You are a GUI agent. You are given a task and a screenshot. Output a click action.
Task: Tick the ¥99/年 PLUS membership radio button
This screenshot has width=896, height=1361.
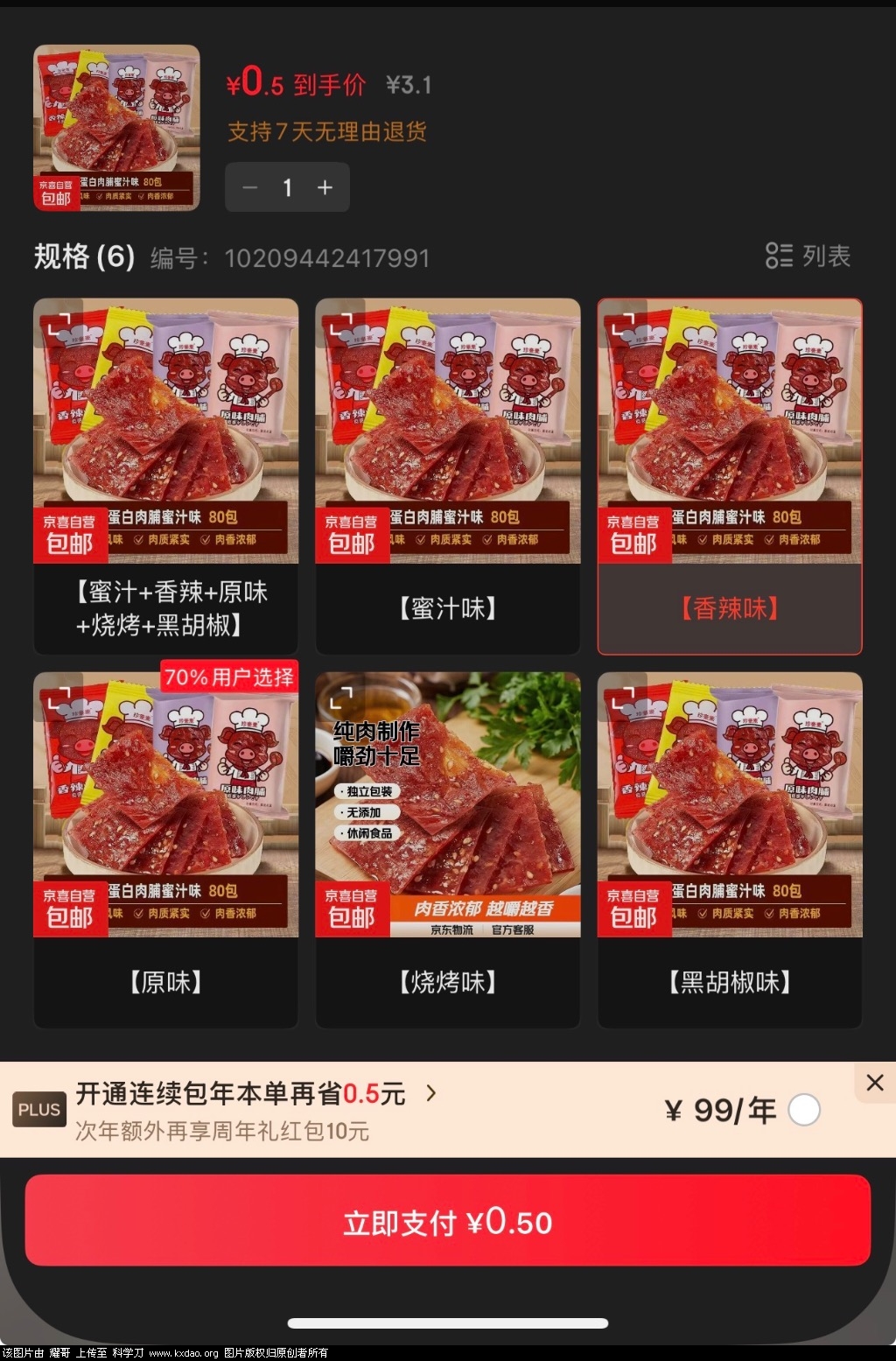point(804,1110)
